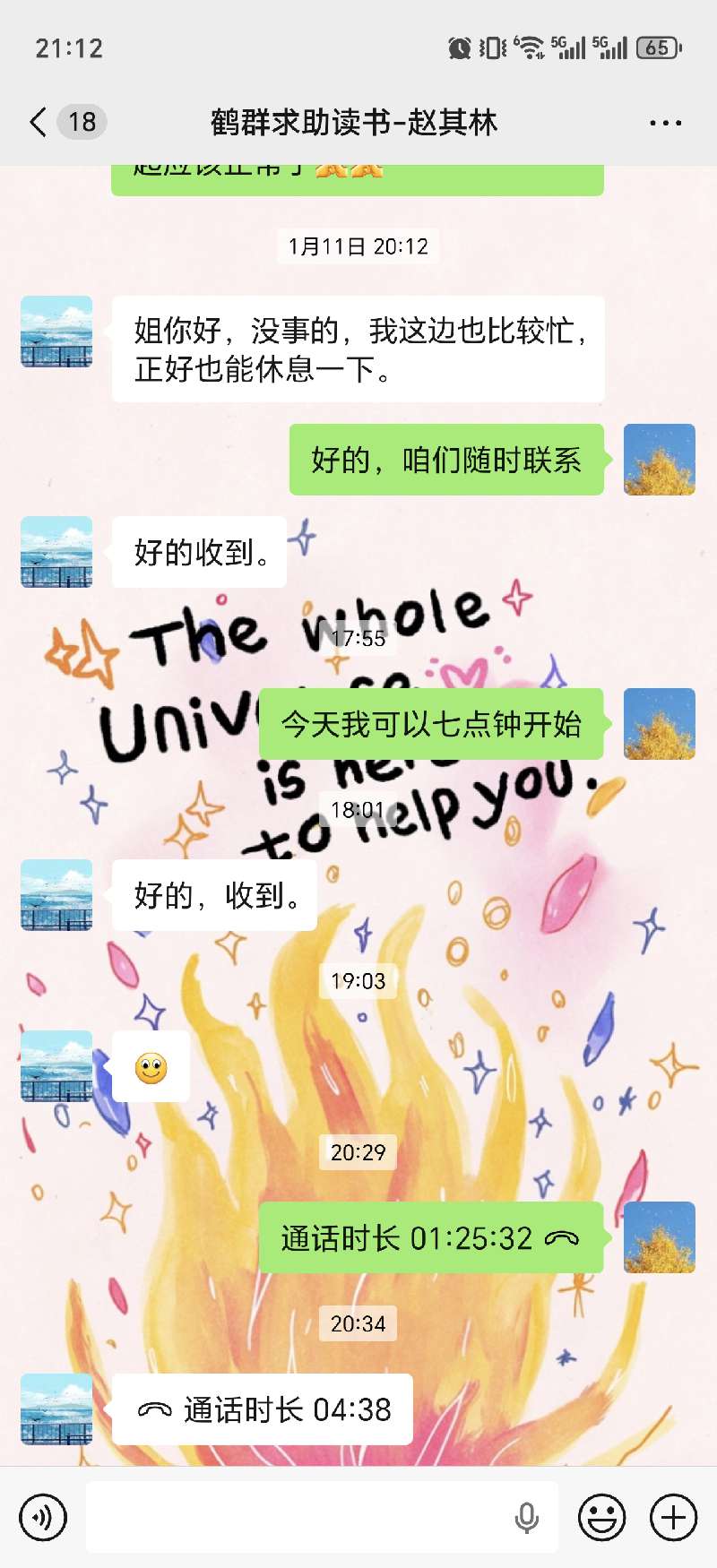Open contact avatar beside 好的收到。message
This screenshot has width=717, height=1568.
pyautogui.click(x=56, y=552)
